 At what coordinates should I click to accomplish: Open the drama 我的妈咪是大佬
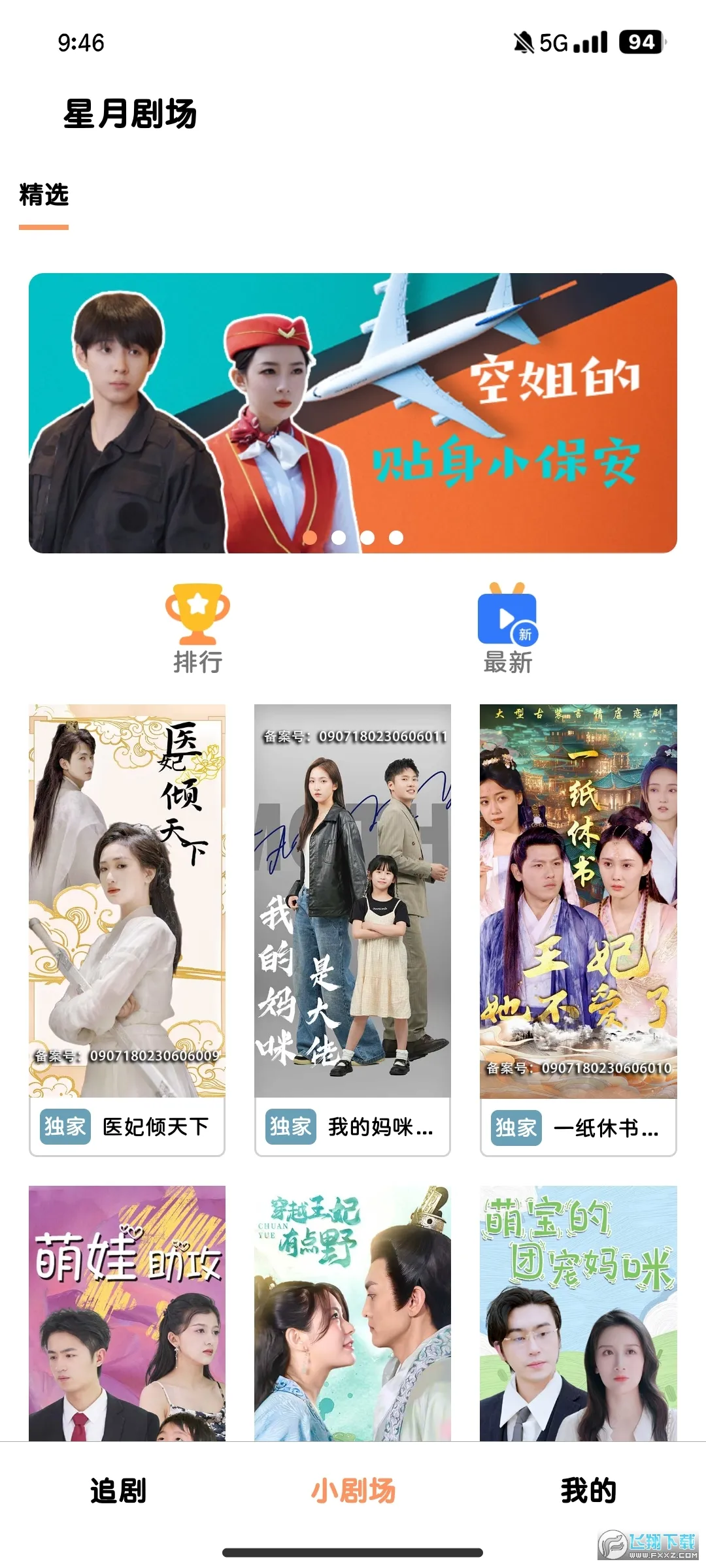[352, 928]
